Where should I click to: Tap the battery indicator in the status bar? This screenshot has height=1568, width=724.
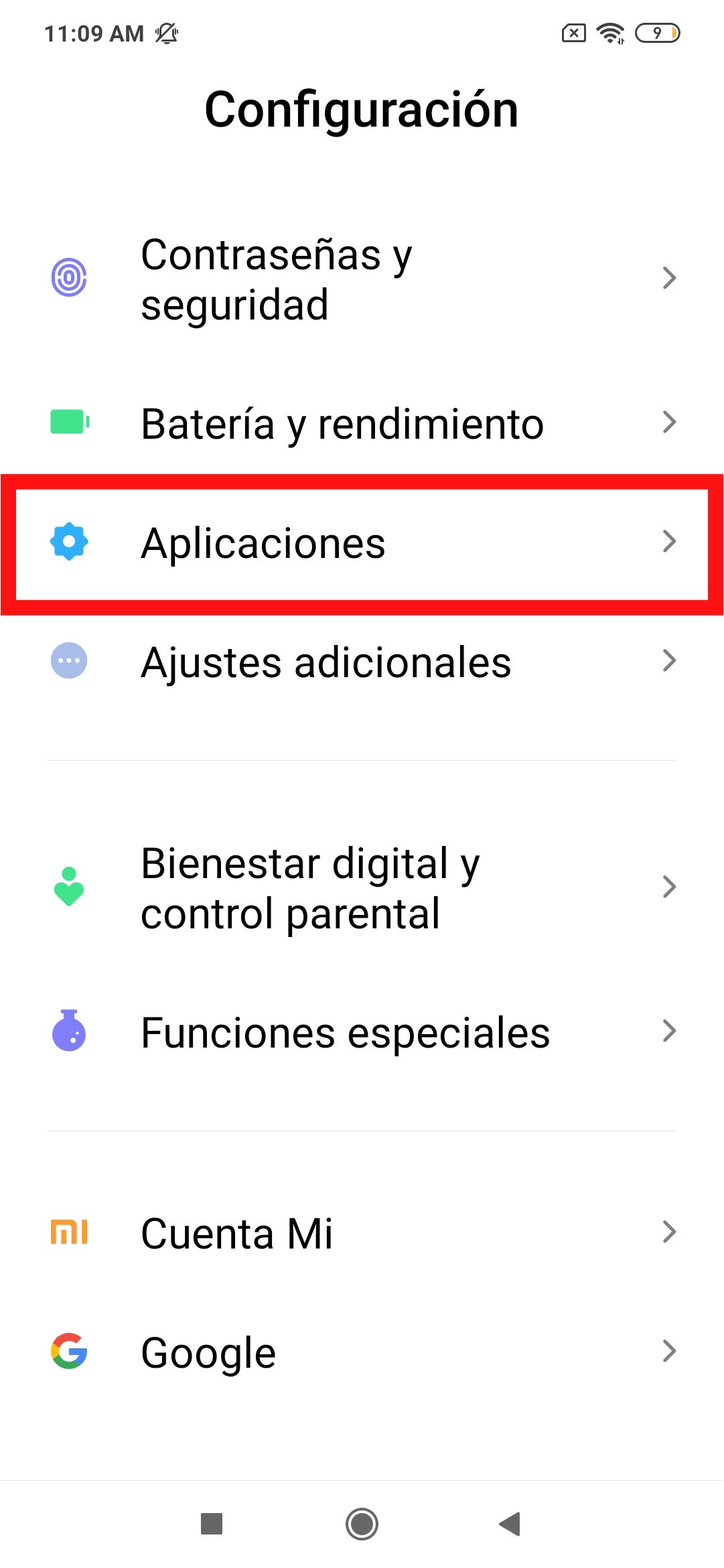[x=658, y=31]
